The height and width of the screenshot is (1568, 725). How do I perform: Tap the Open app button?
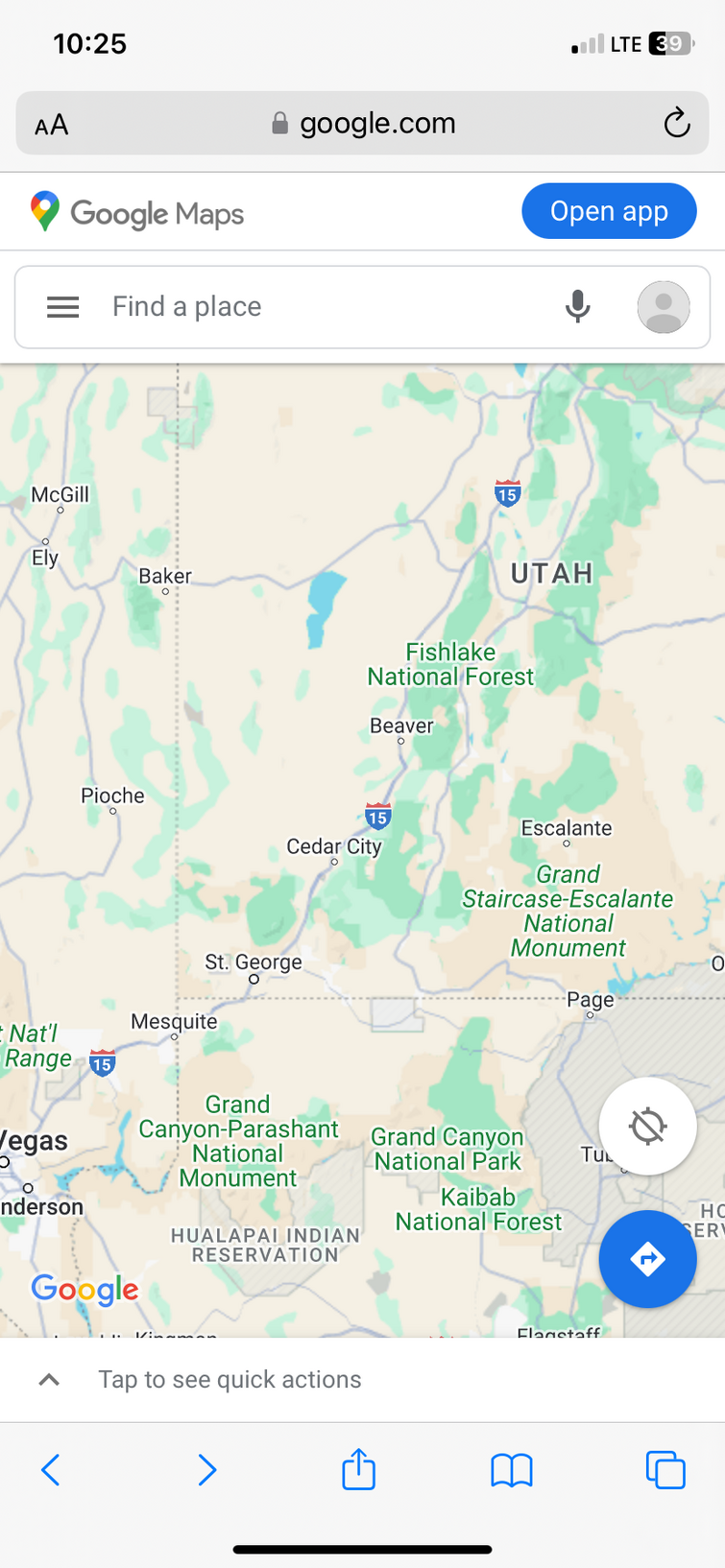pos(609,211)
